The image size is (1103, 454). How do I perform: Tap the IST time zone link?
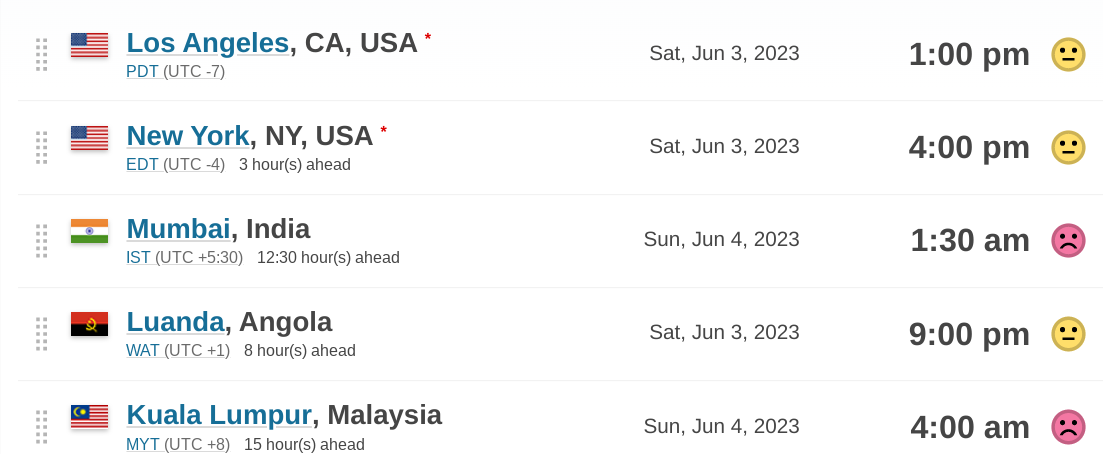138,258
